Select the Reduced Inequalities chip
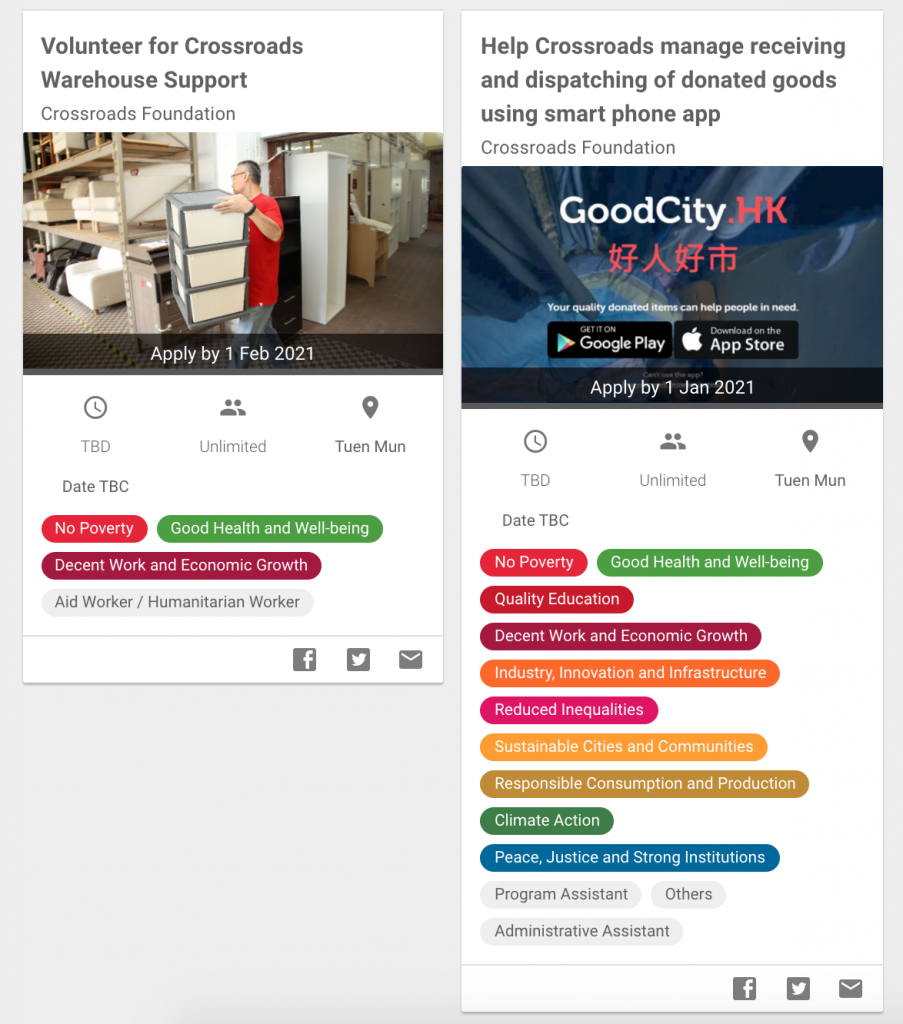This screenshot has height=1024, width=903. pyautogui.click(x=569, y=710)
